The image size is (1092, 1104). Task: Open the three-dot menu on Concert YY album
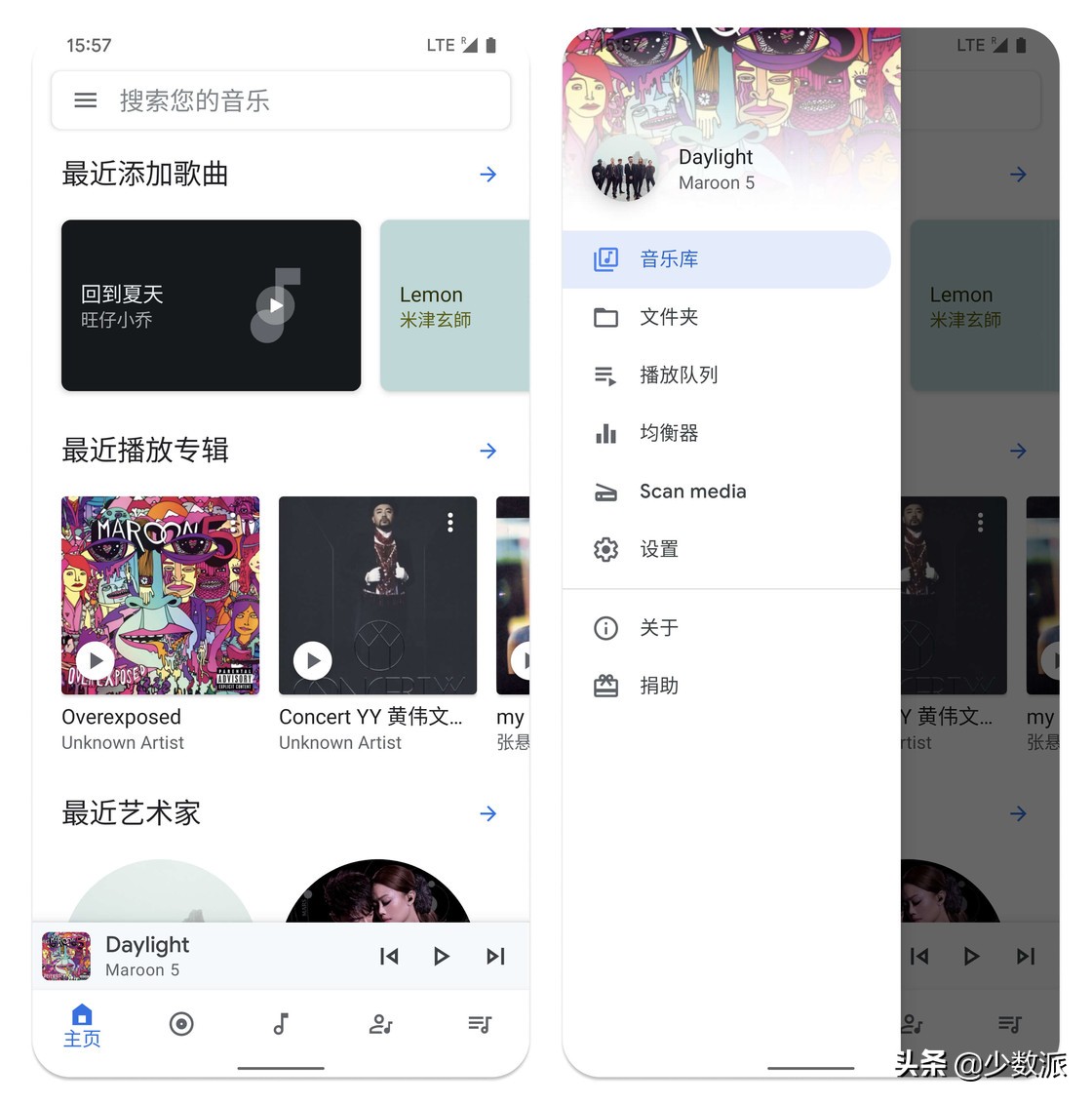[x=450, y=523]
